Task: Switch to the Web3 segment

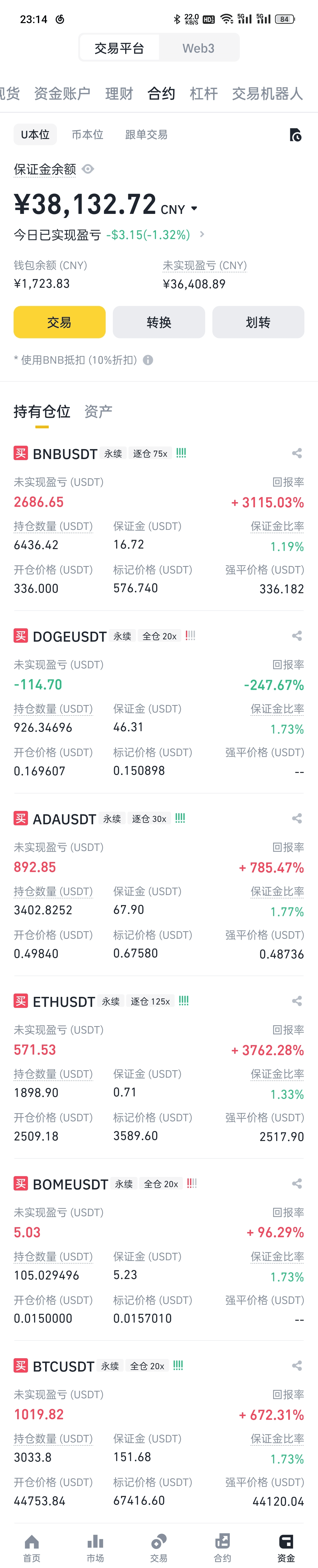Action: tap(198, 48)
